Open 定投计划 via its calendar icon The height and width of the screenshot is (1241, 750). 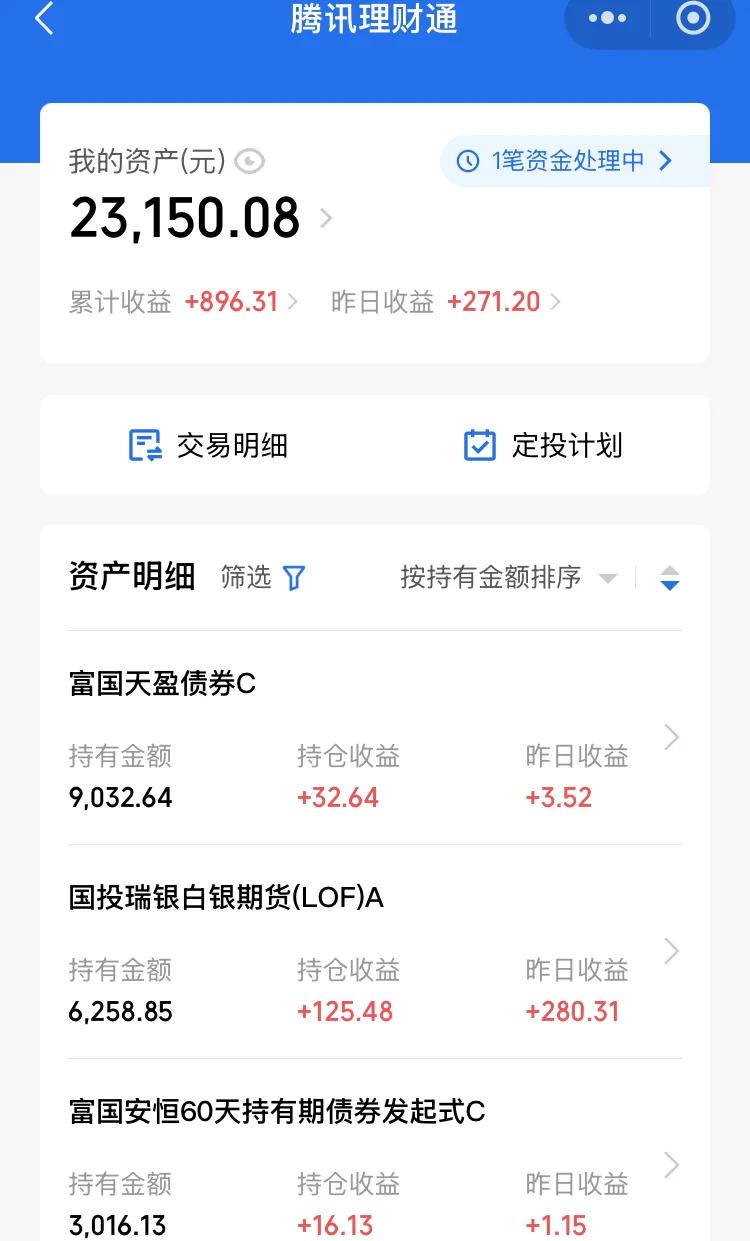point(479,445)
